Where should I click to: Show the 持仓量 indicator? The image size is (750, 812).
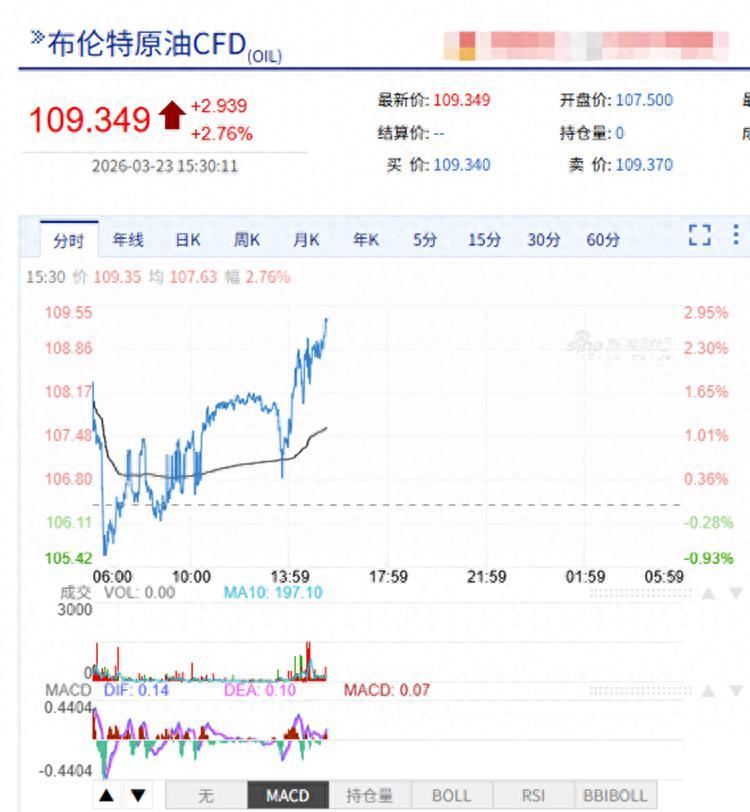[370, 796]
